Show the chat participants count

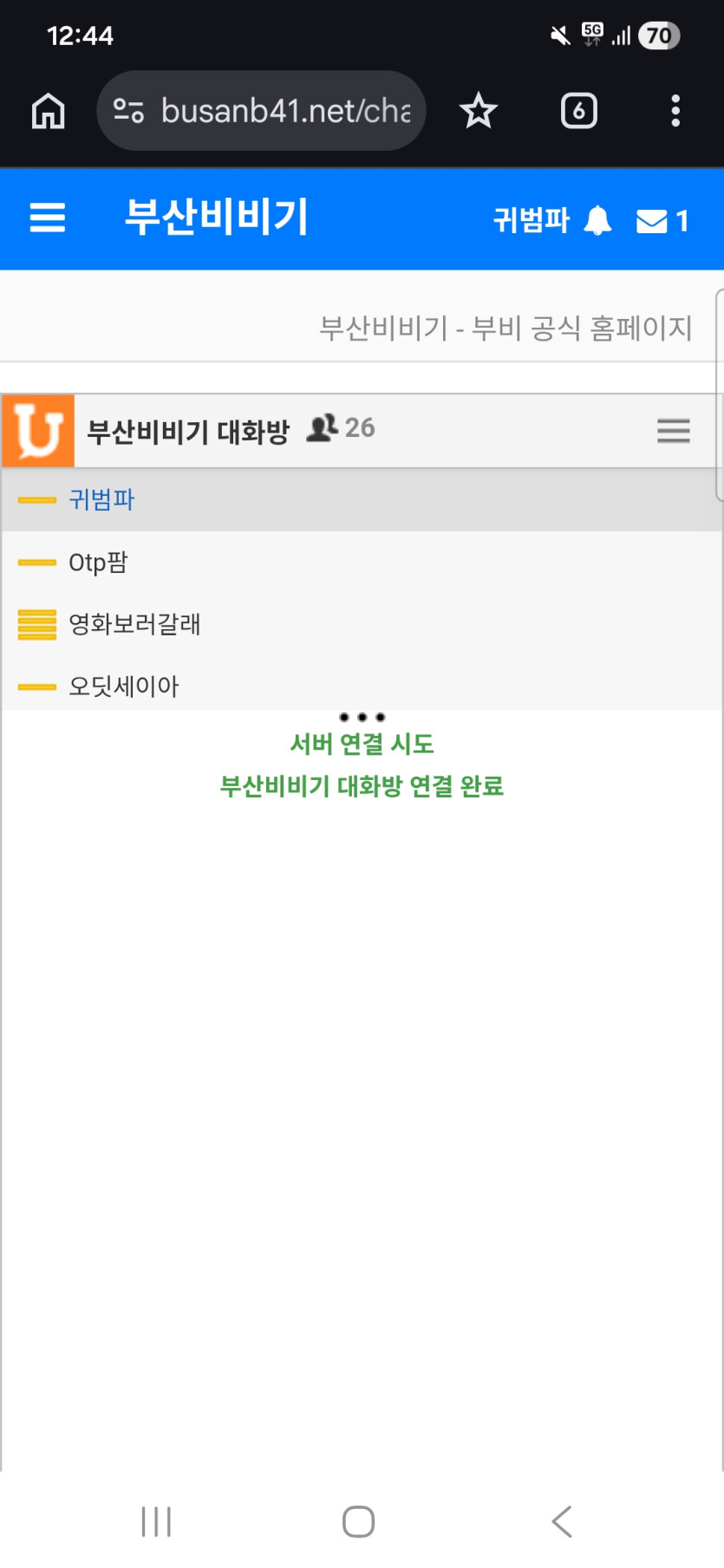pyautogui.click(x=341, y=428)
